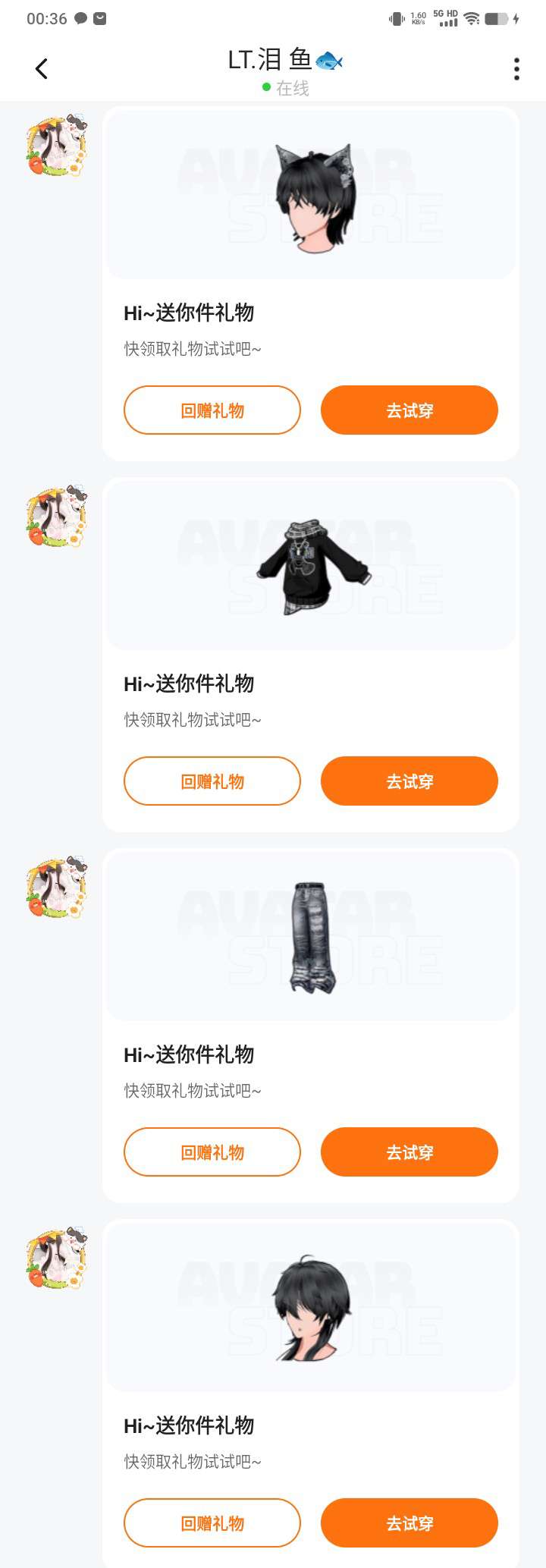Open the gray jeans gift card
Screen dimensions: 546x1568
tap(311, 937)
